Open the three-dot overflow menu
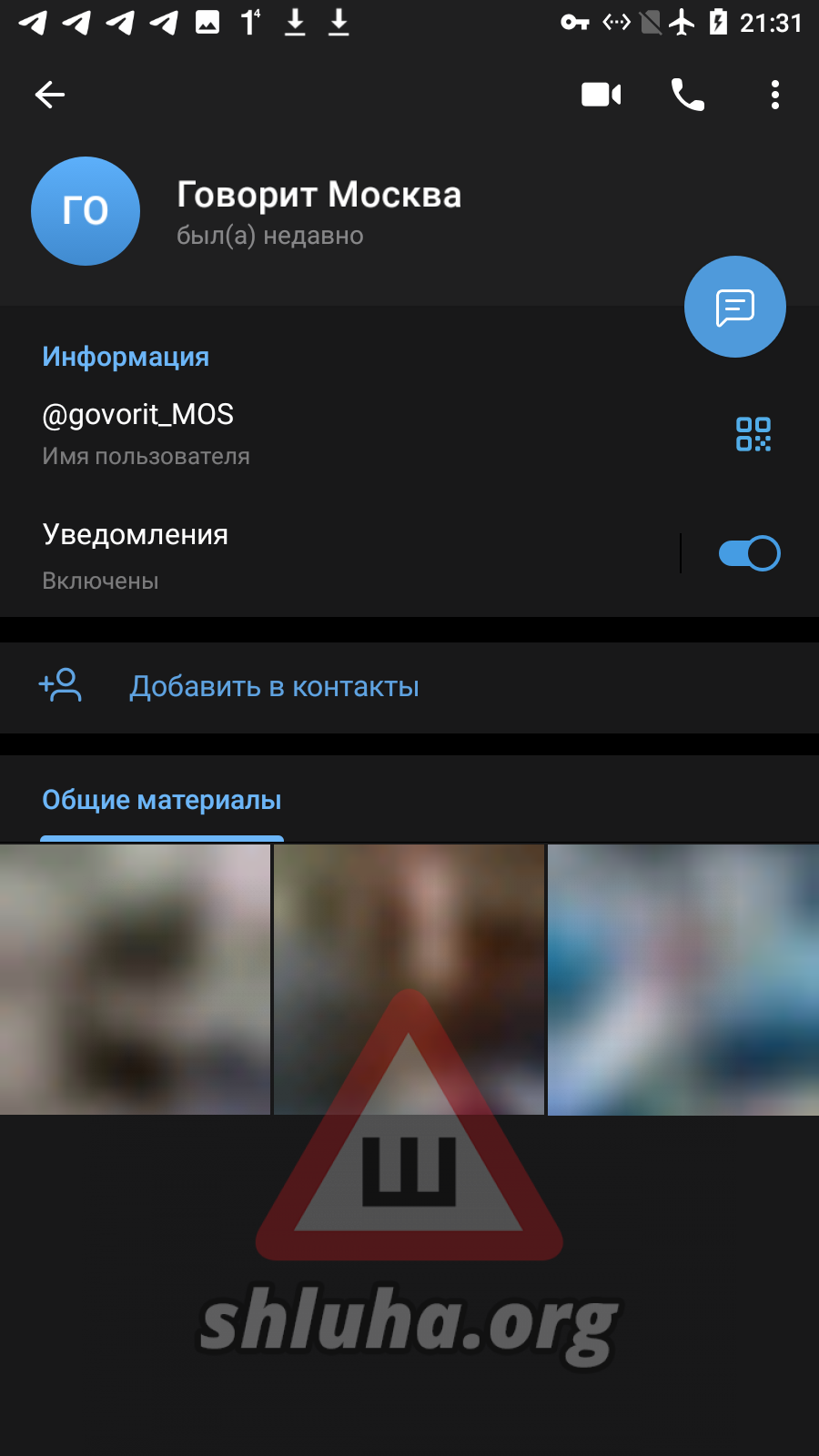This screenshot has height=1456, width=819. [x=774, y=95]
